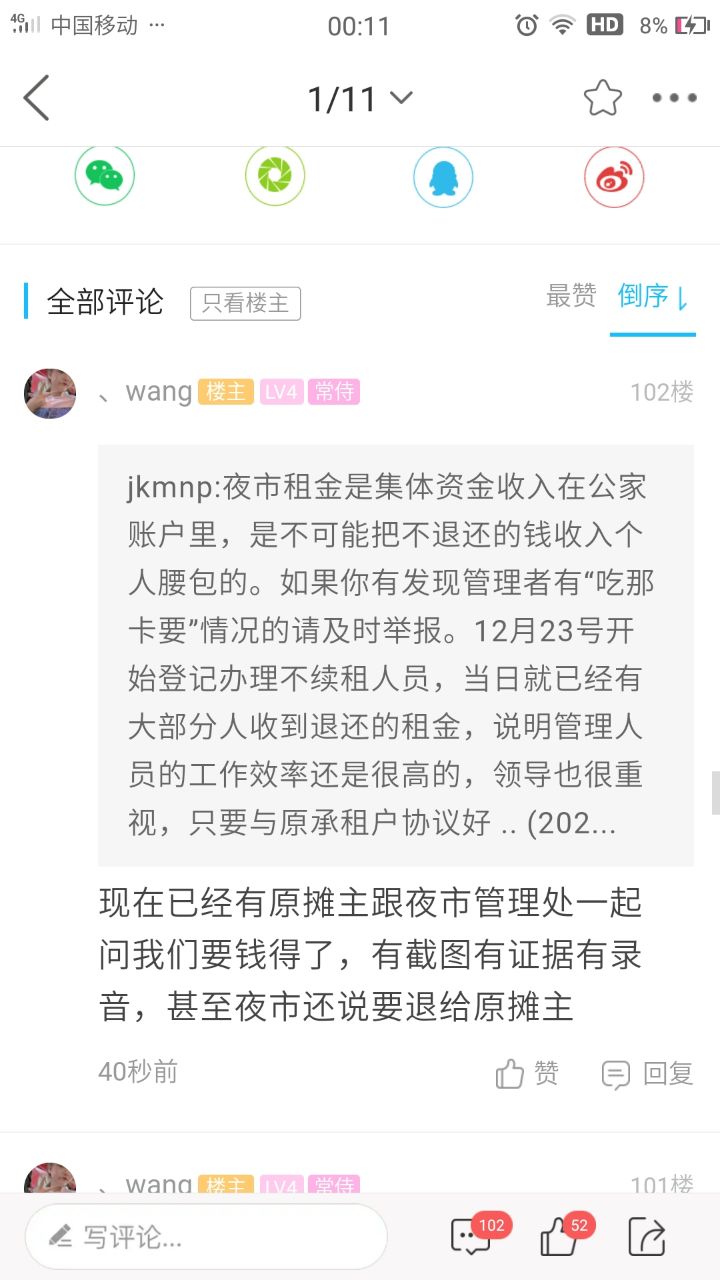720x1280 pixels.
Task: Sort comments by 最赞
Action: [x=571, y=296]
